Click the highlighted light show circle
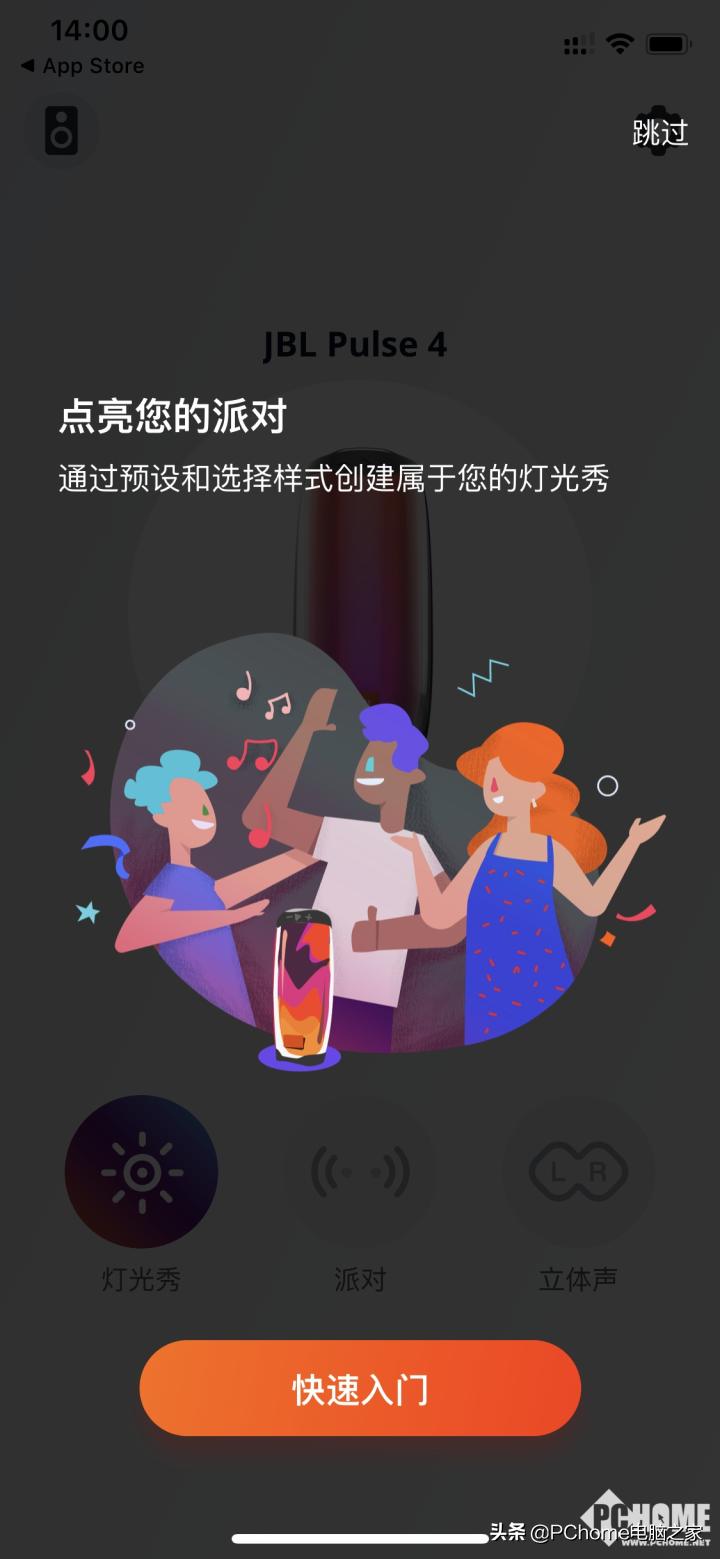The height and width of the screenshot is (1559, 720). 141,1172
